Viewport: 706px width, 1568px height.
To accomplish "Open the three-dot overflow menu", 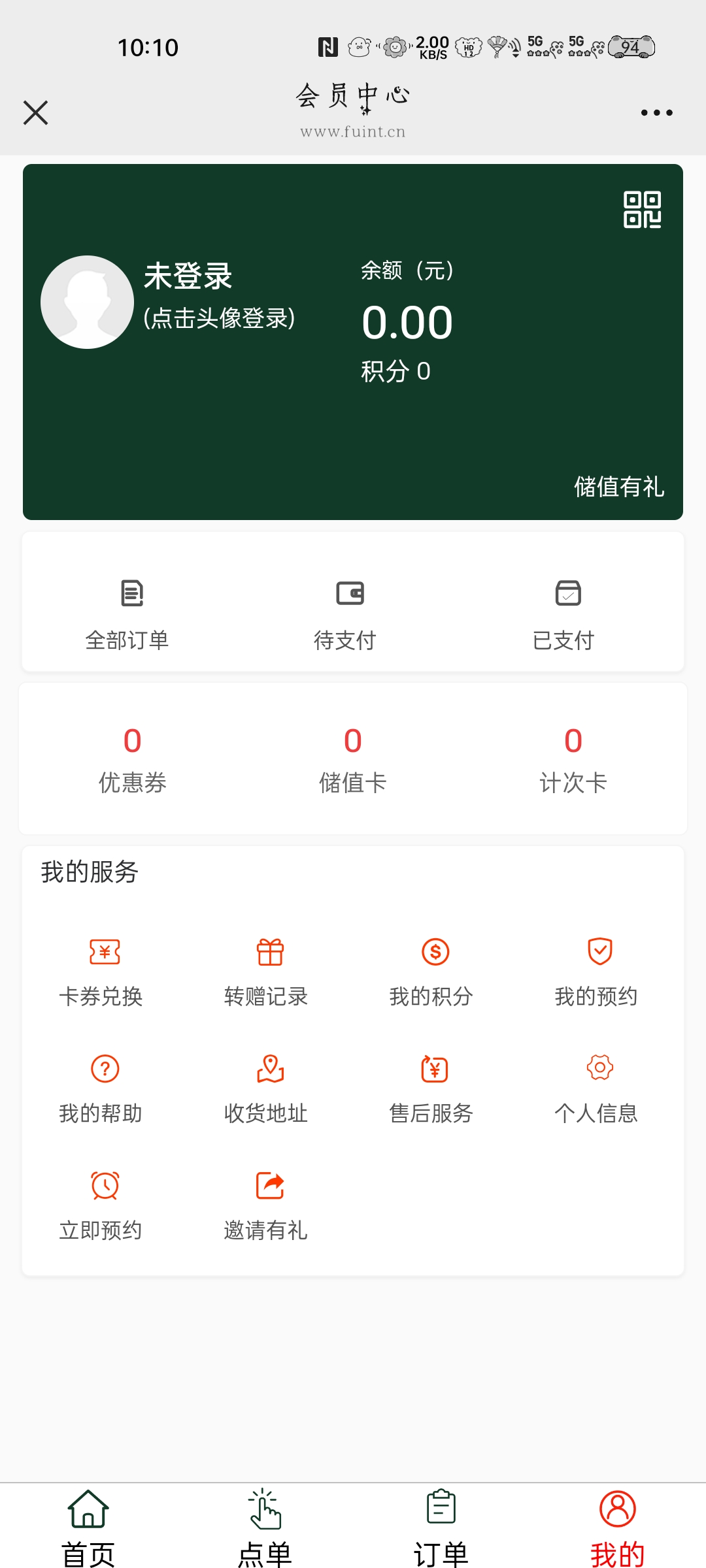I will point(656,112).
